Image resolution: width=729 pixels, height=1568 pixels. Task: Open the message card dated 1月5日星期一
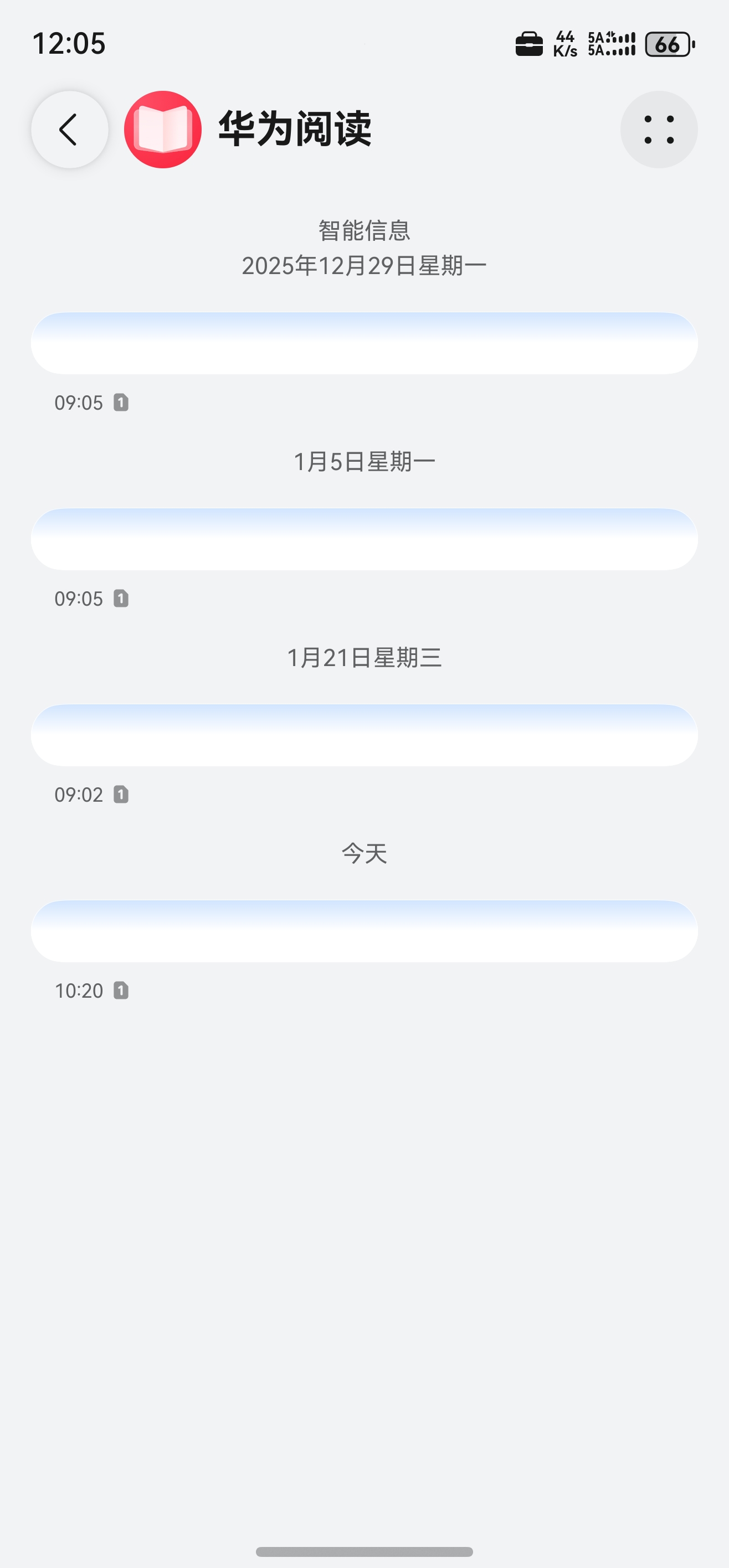[364, 539]
